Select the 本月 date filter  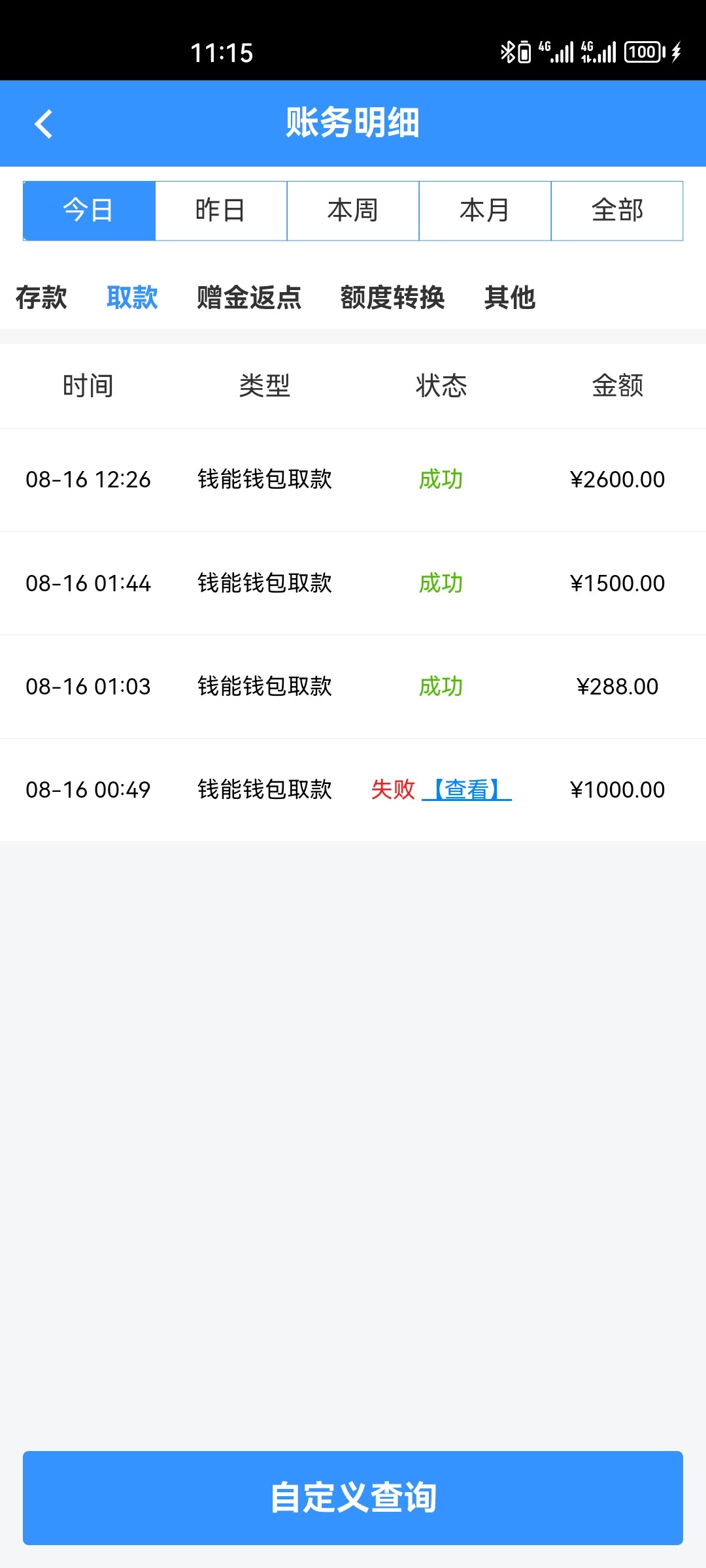tap(485, 210)
